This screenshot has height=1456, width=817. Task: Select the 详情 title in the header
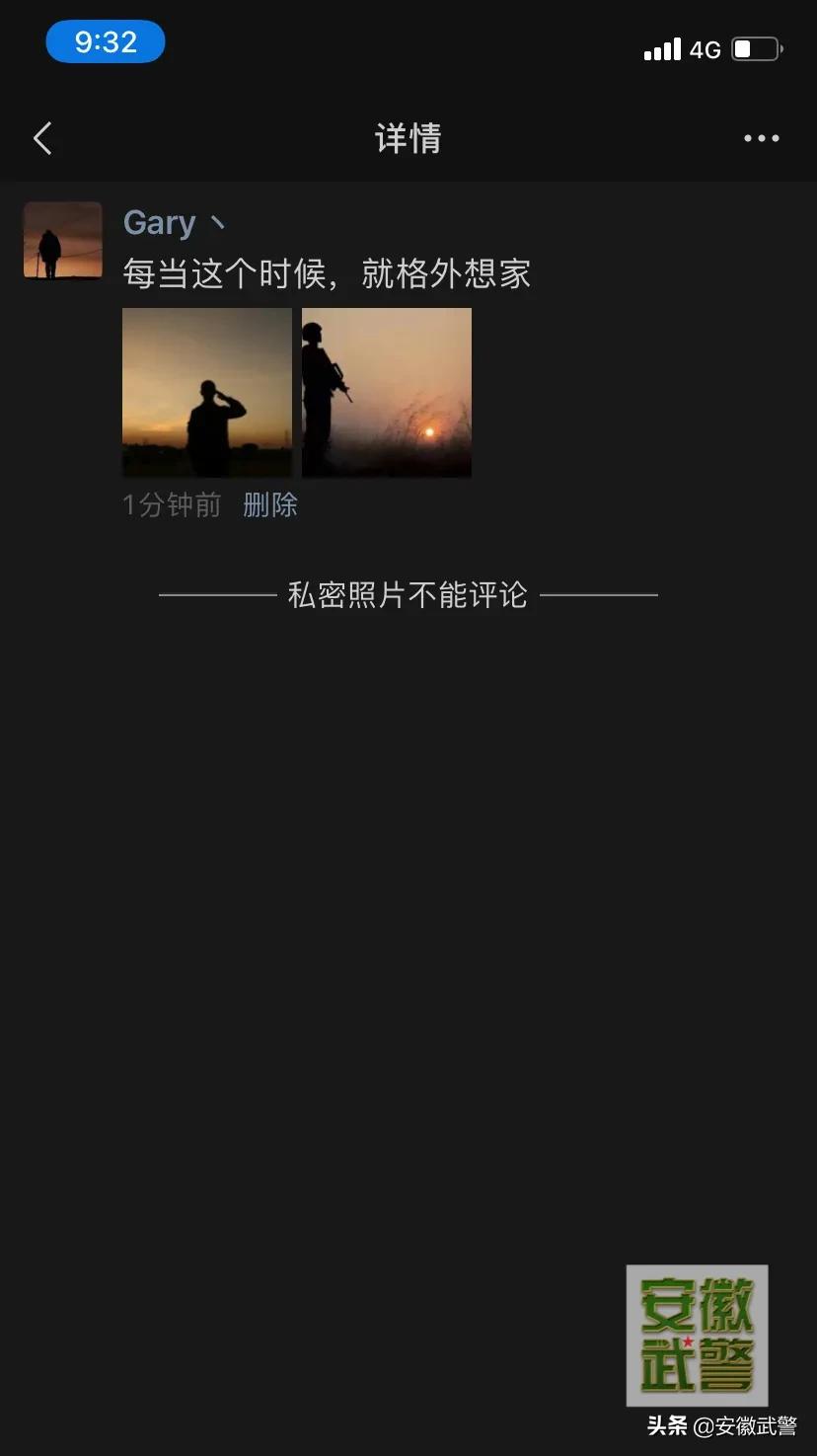coord(408,138)
